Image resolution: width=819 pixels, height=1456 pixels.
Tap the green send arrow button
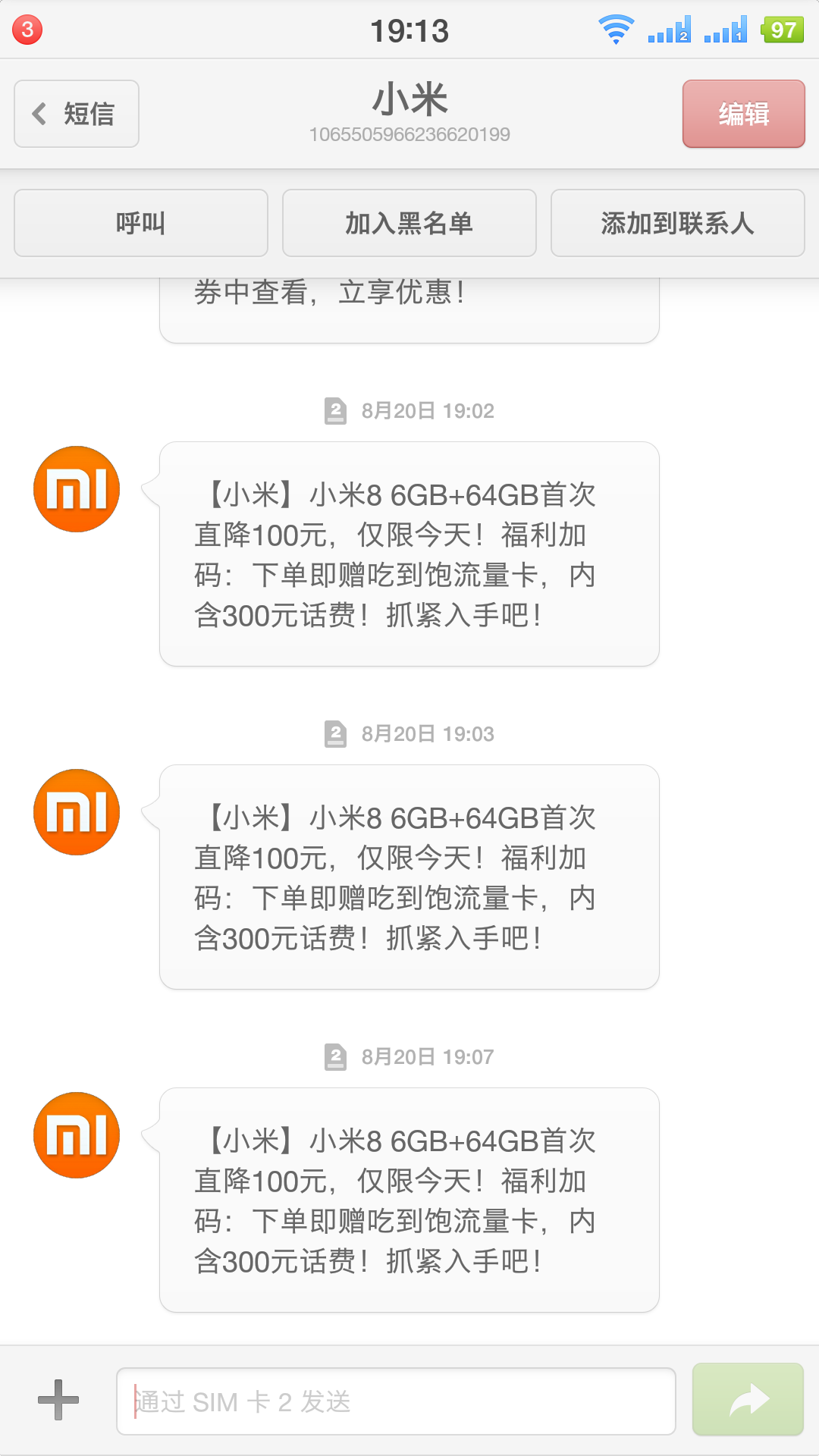coord(748,1400)
